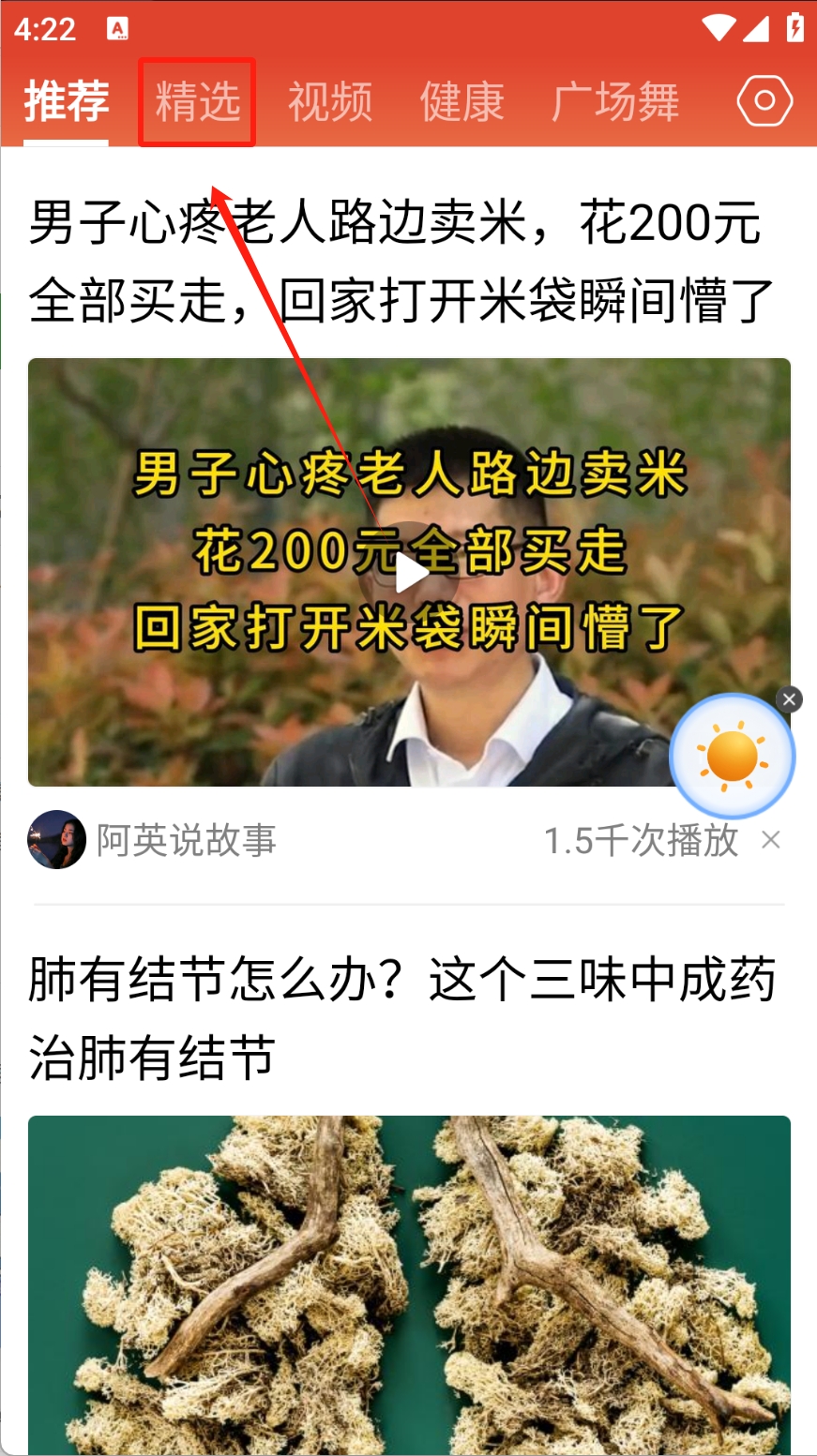Dismiss the 阿英说故事 video post
The height and width of the screenshot is (1456, 817).
pos(771,840)
